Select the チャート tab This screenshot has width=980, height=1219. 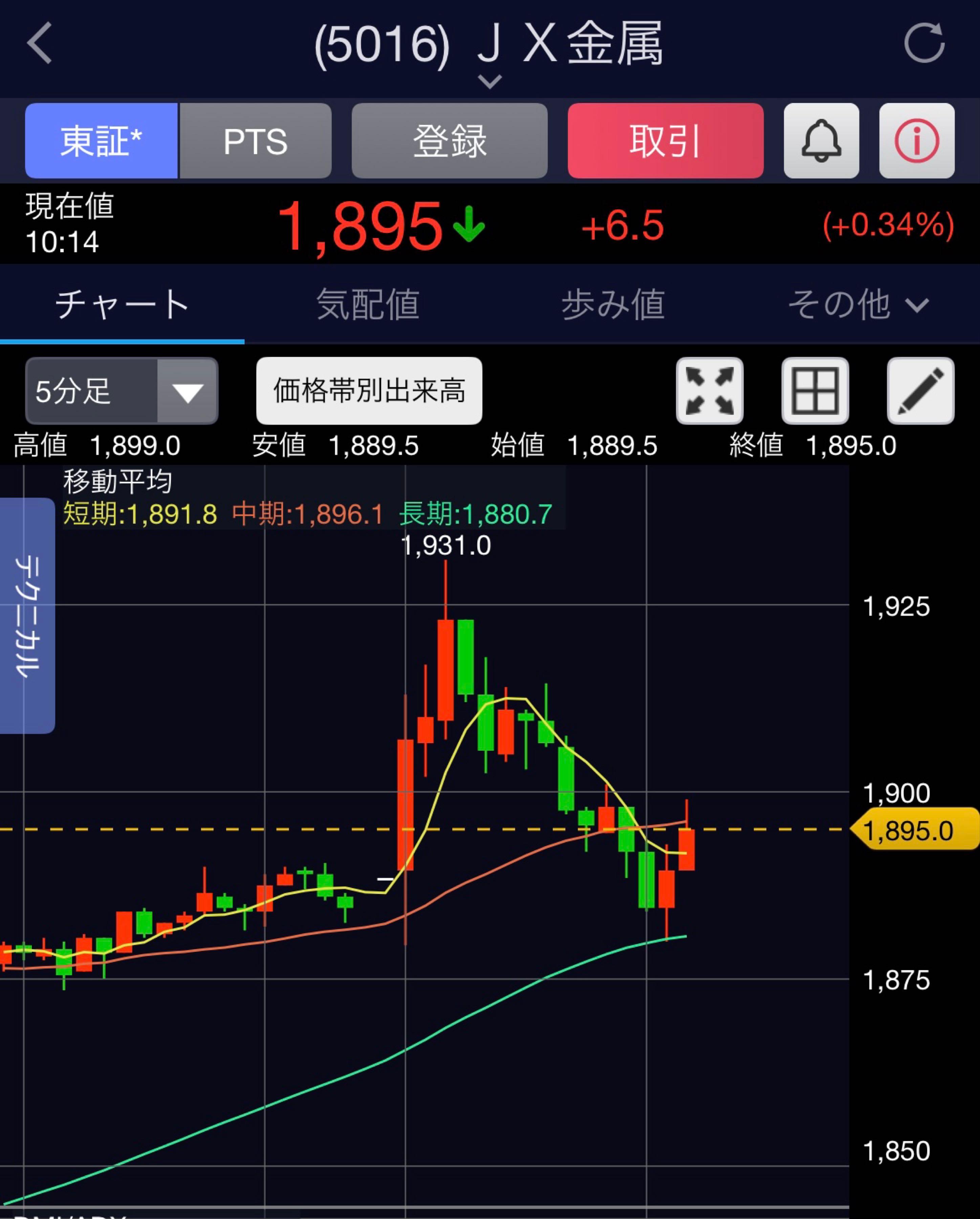click(x=122, y=305)
